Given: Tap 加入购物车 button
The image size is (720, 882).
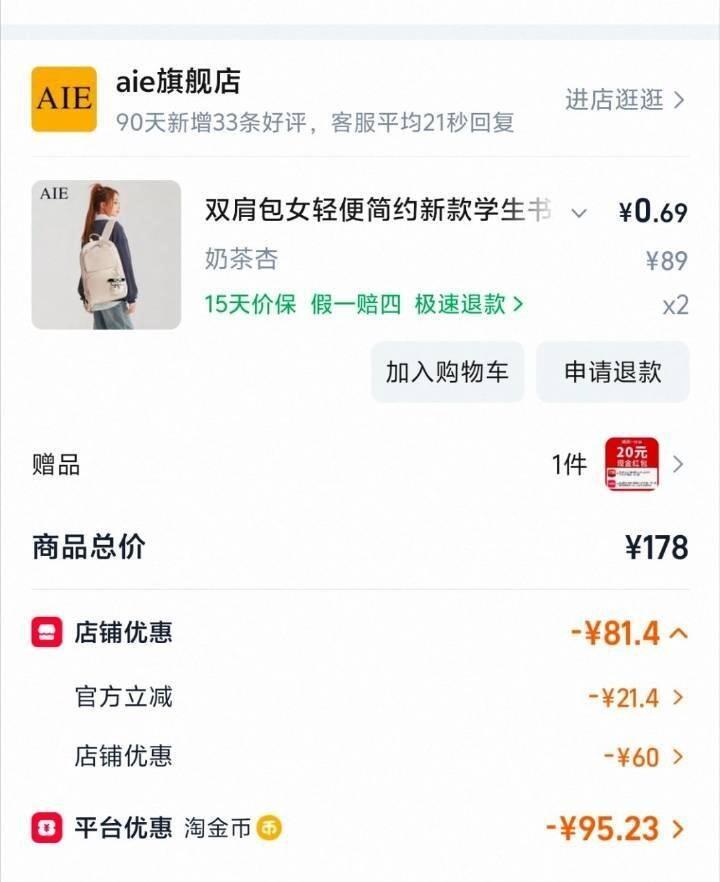Looking at the screenshot, I should (x=447, y=372).
